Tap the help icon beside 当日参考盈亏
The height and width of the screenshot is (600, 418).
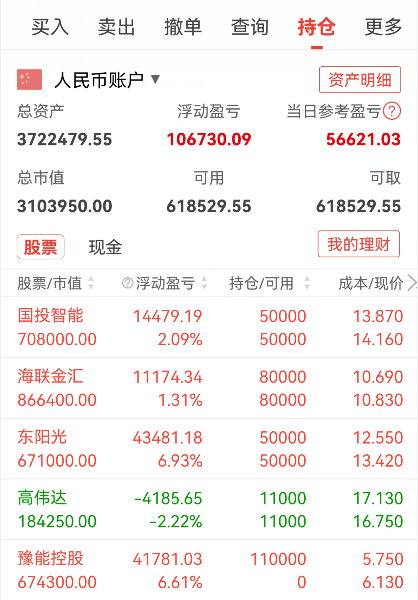coord(392,111)
